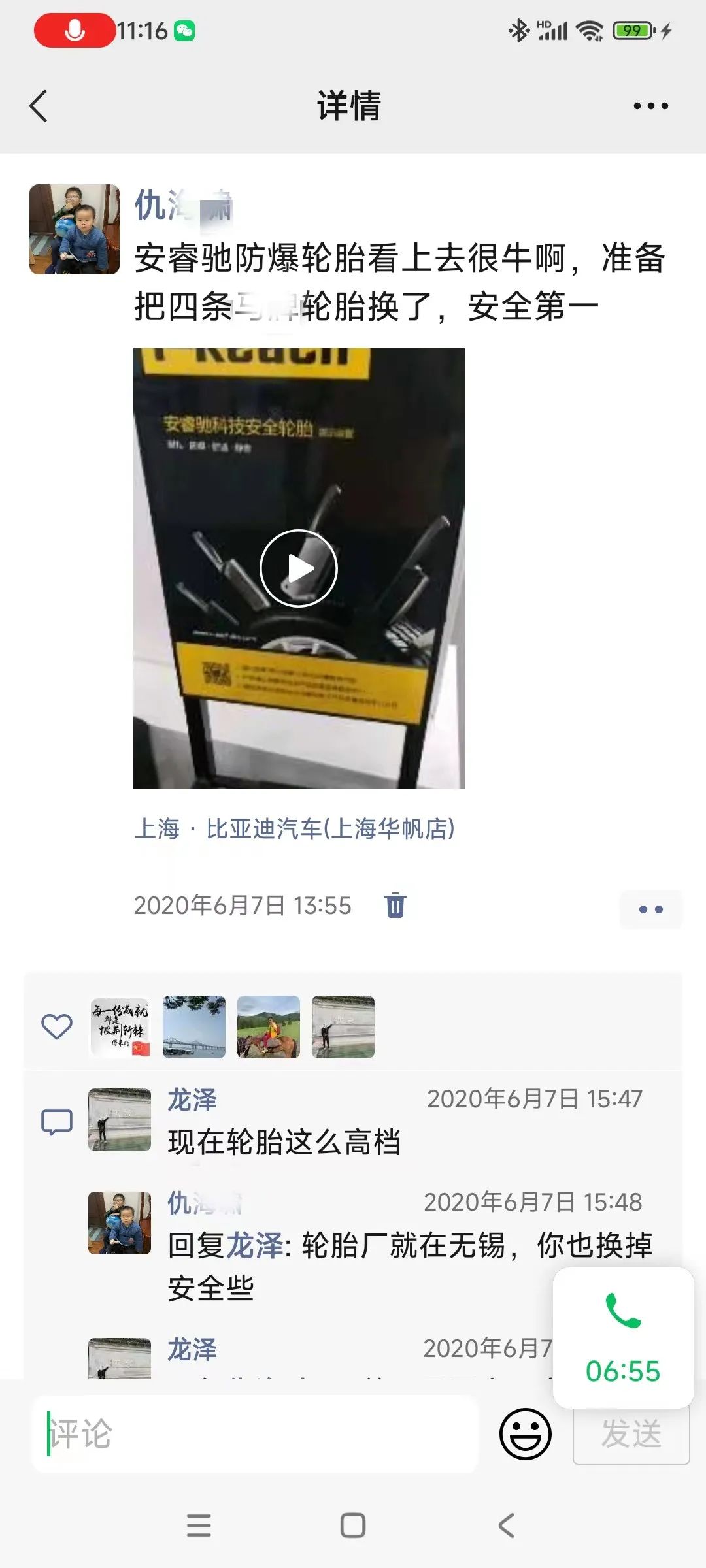Go back from the 详情 page

pos(39,106)
